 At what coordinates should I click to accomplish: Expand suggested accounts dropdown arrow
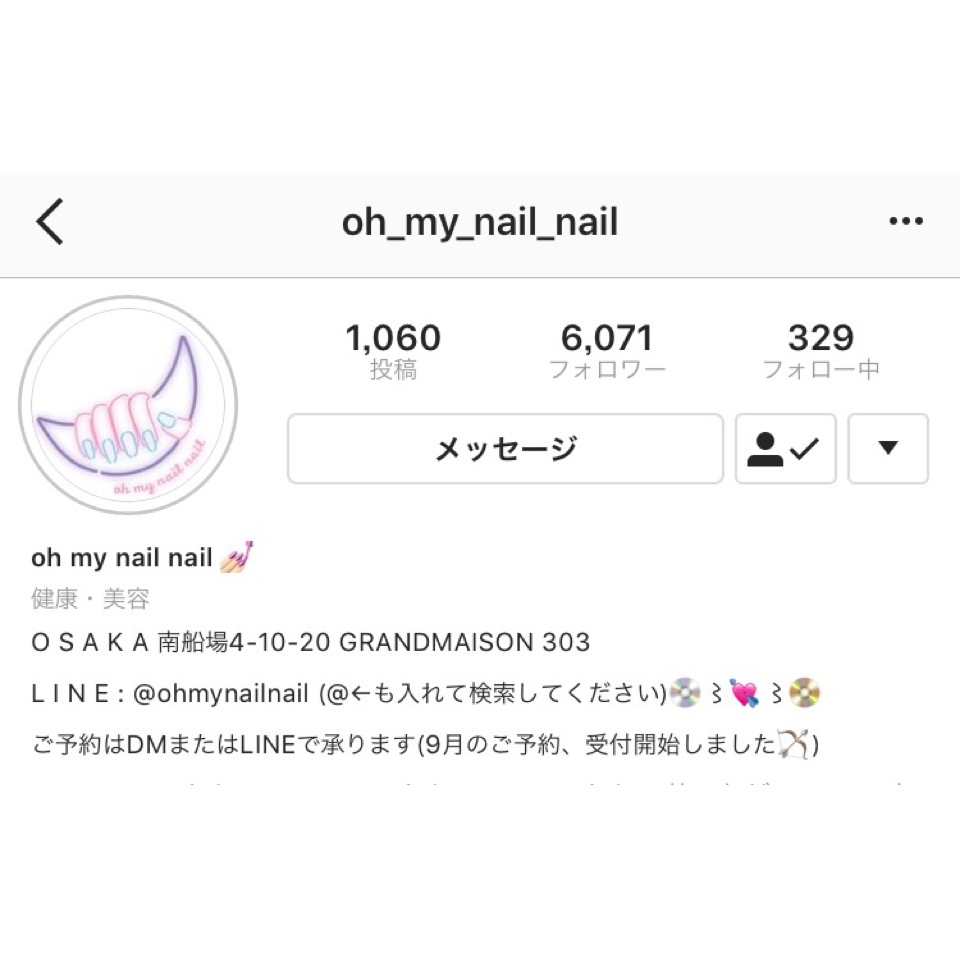click(x=887, y=449)
